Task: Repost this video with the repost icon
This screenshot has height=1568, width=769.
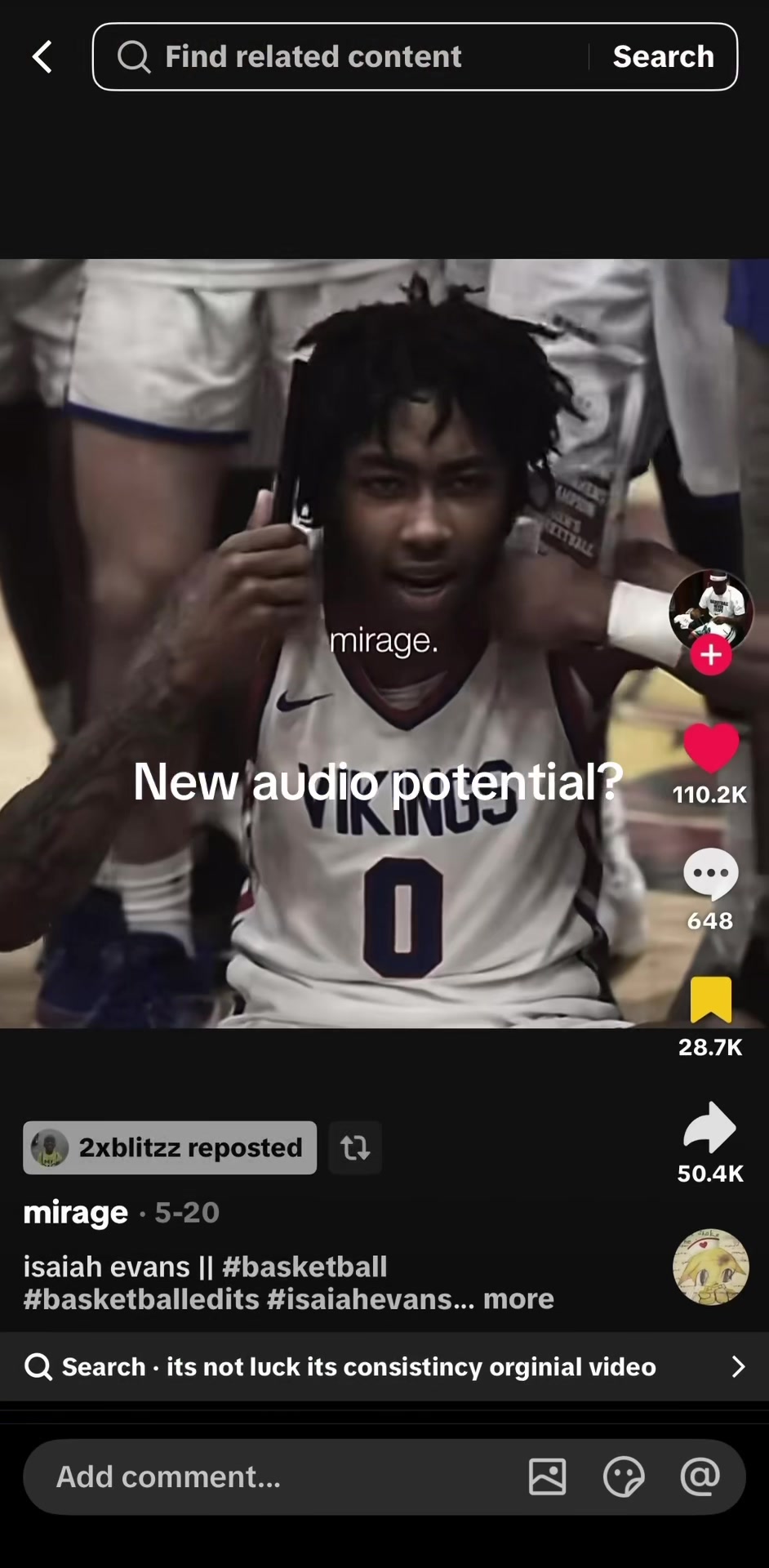Action: pos(355,1147)
